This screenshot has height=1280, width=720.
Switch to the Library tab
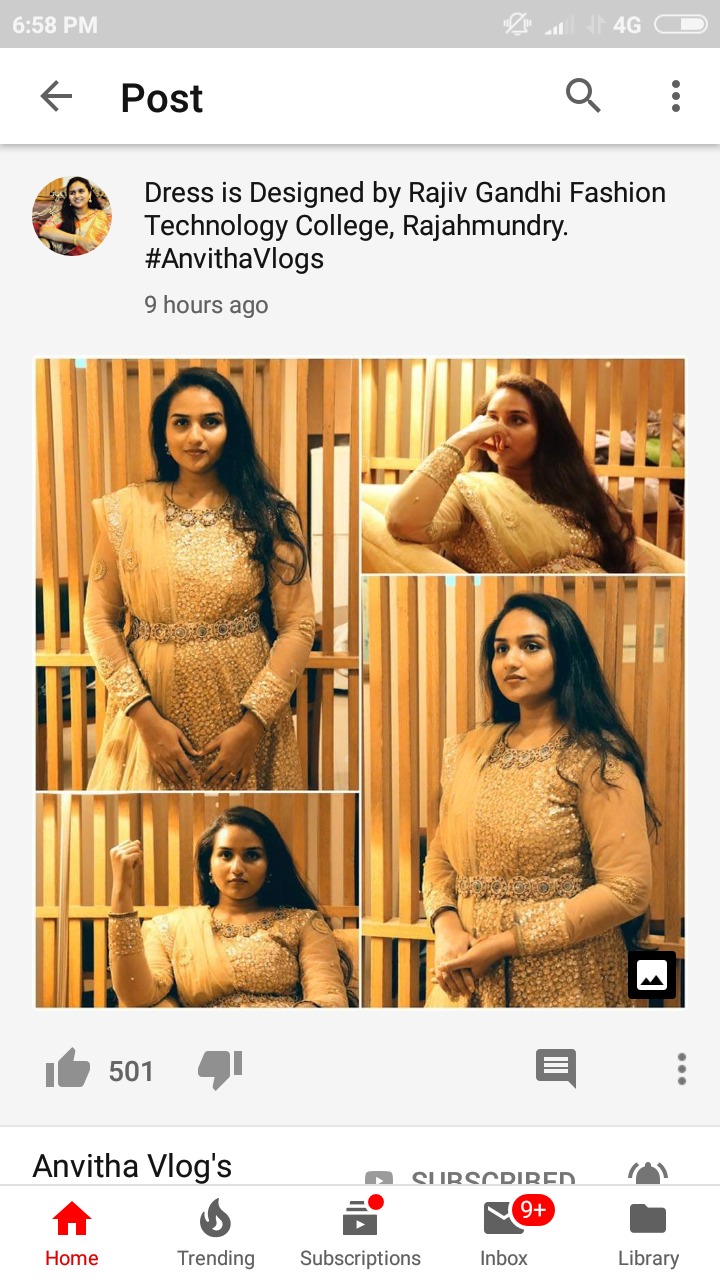coord(648,1234)
